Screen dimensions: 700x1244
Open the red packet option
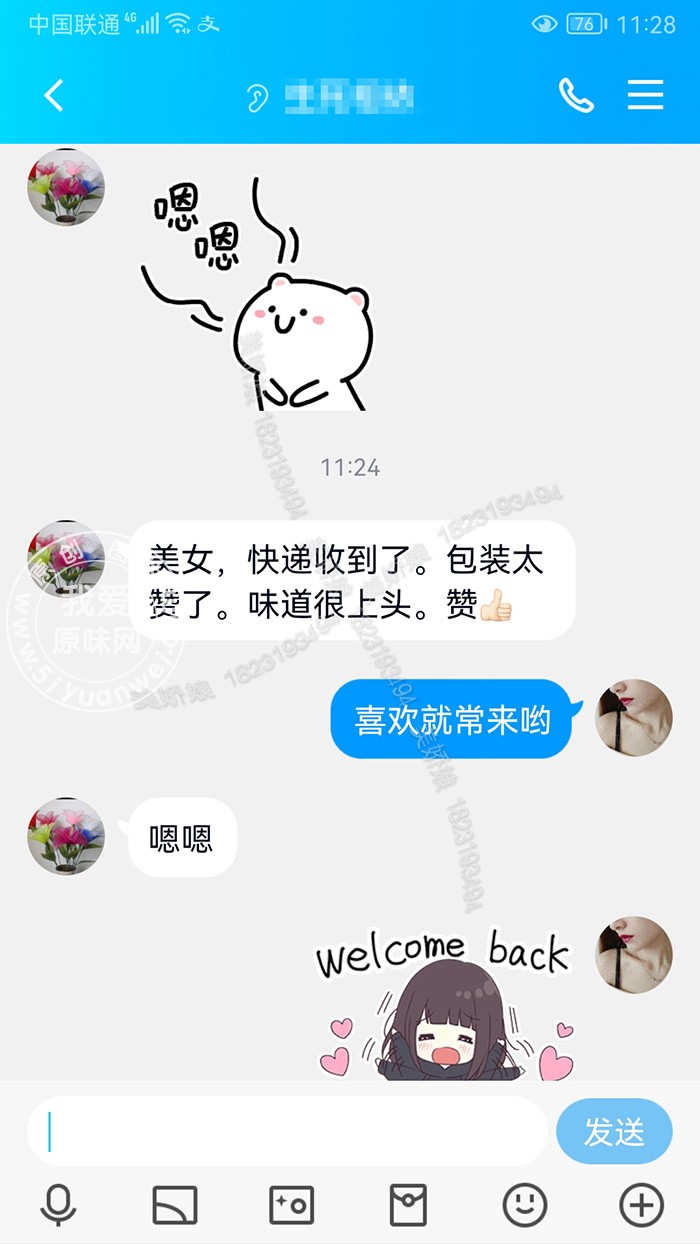(407, 1205)
